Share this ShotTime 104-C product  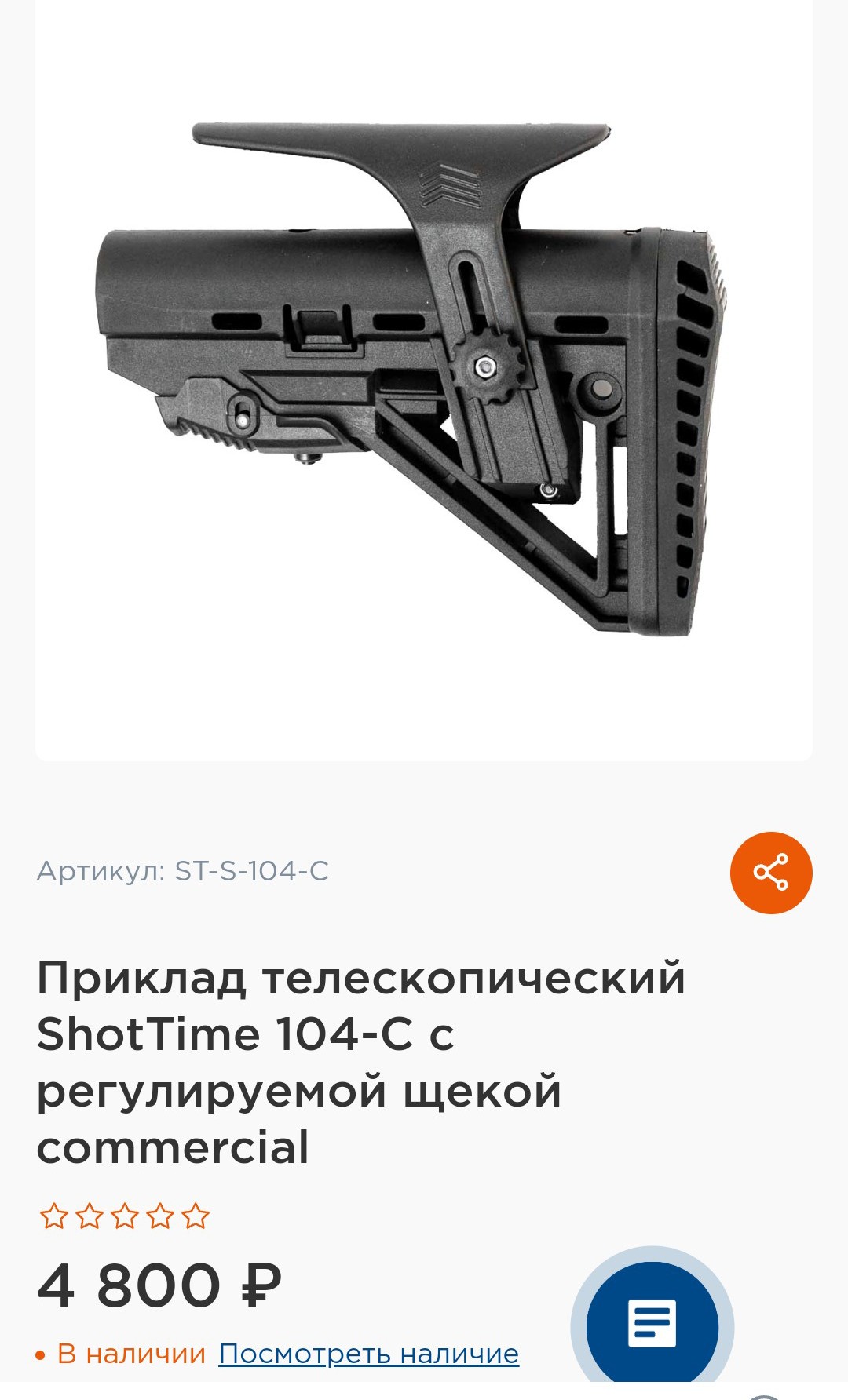coord(770,873)
